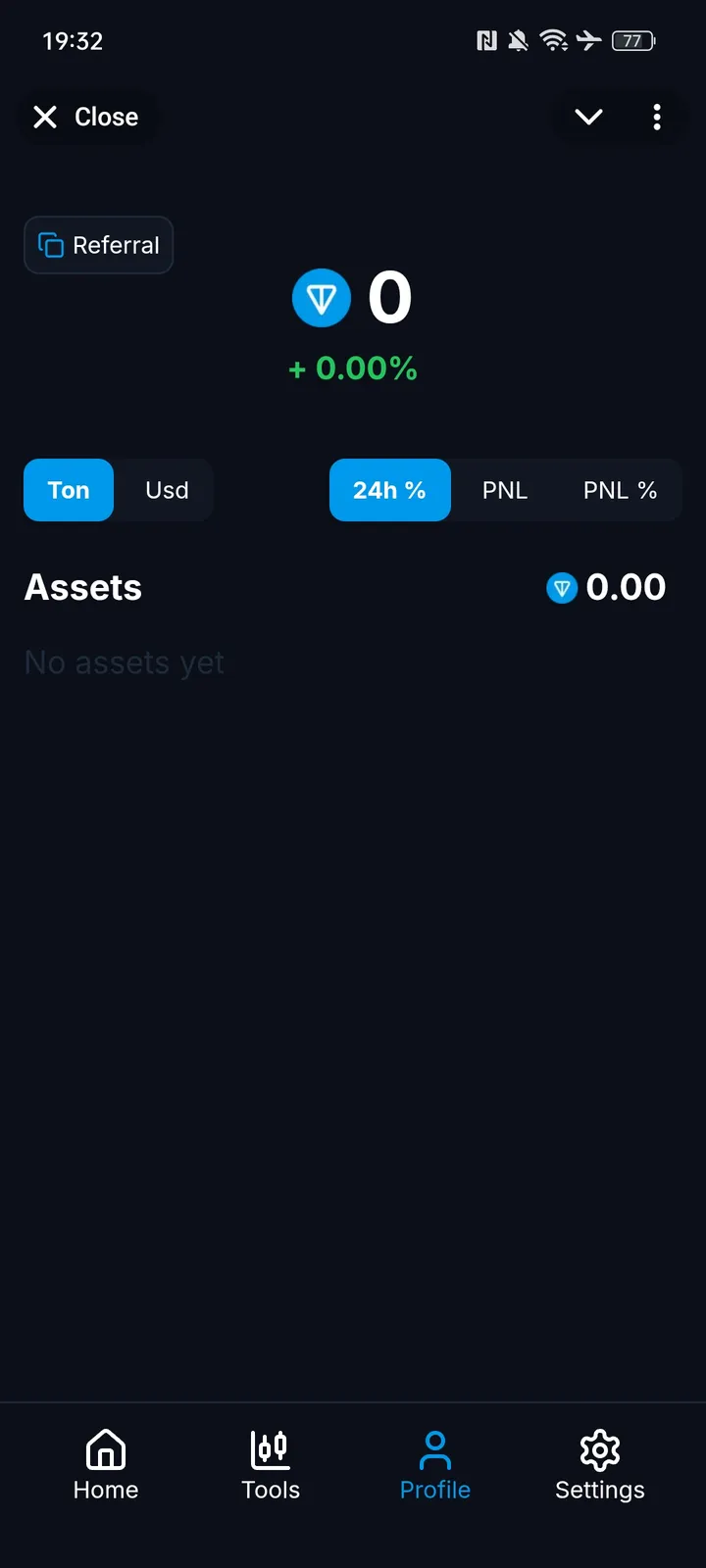
Task: Tap the battery indicator showing 77
Action: 632,41
